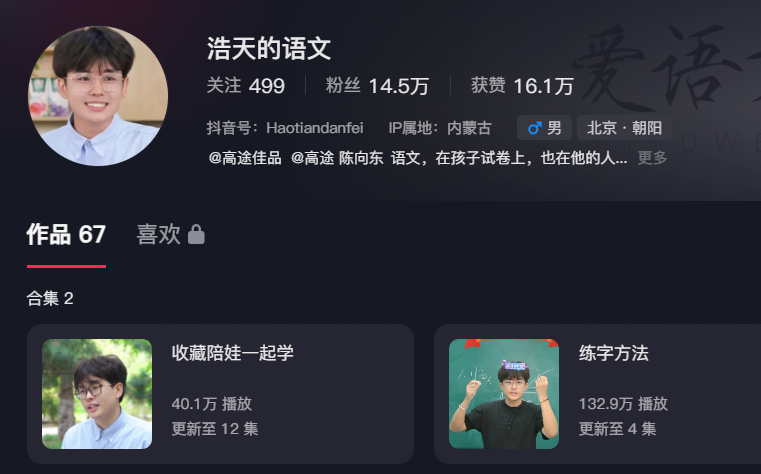This screenshot has height=474, width=761.
Task: Switch to the 作品 tab
Action: click(x=66, y=235)
